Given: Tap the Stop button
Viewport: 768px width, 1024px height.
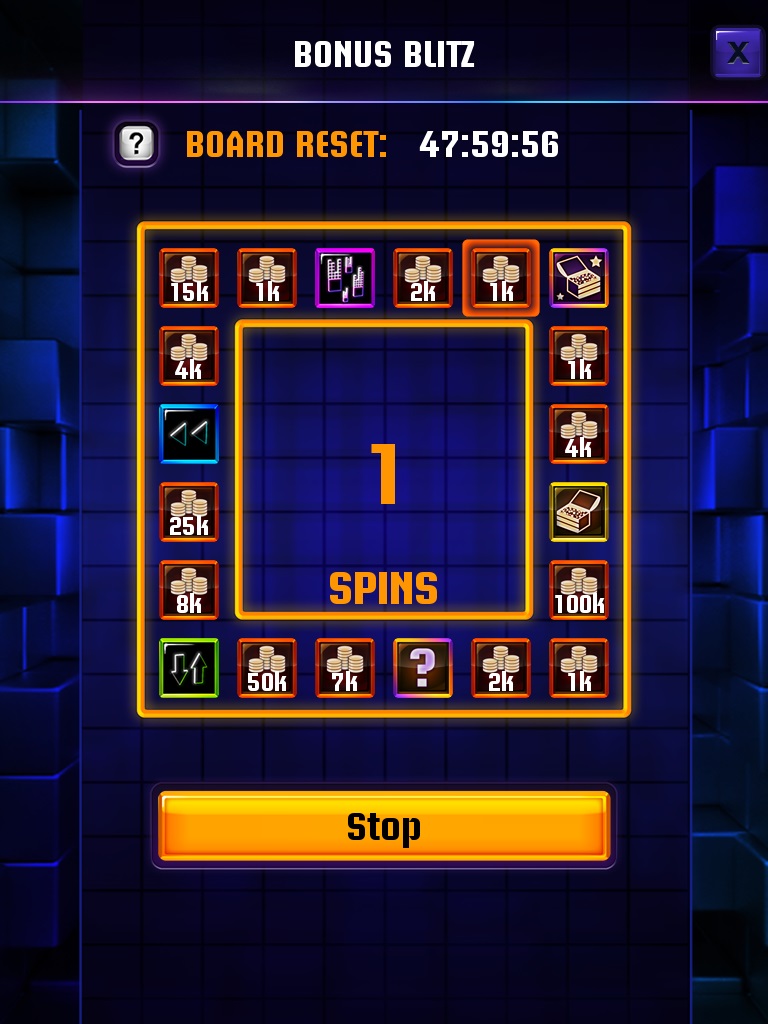Looking at the screenshot, I should (x=384, y=826).
